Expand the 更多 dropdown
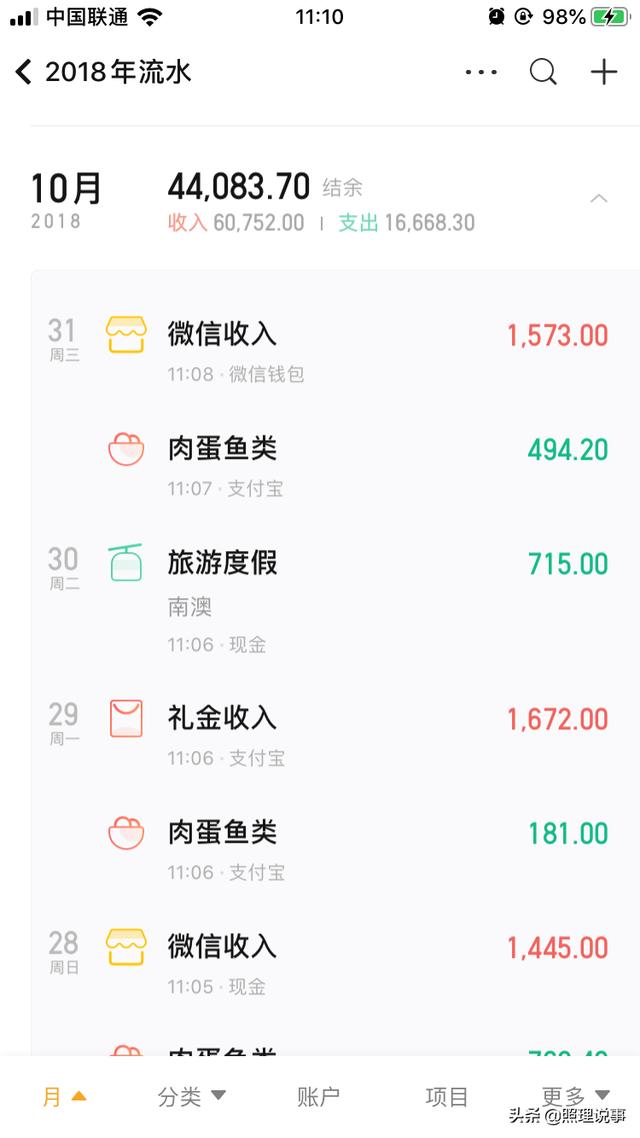This screenshot has height=1138, width=640. [576, 1095]
